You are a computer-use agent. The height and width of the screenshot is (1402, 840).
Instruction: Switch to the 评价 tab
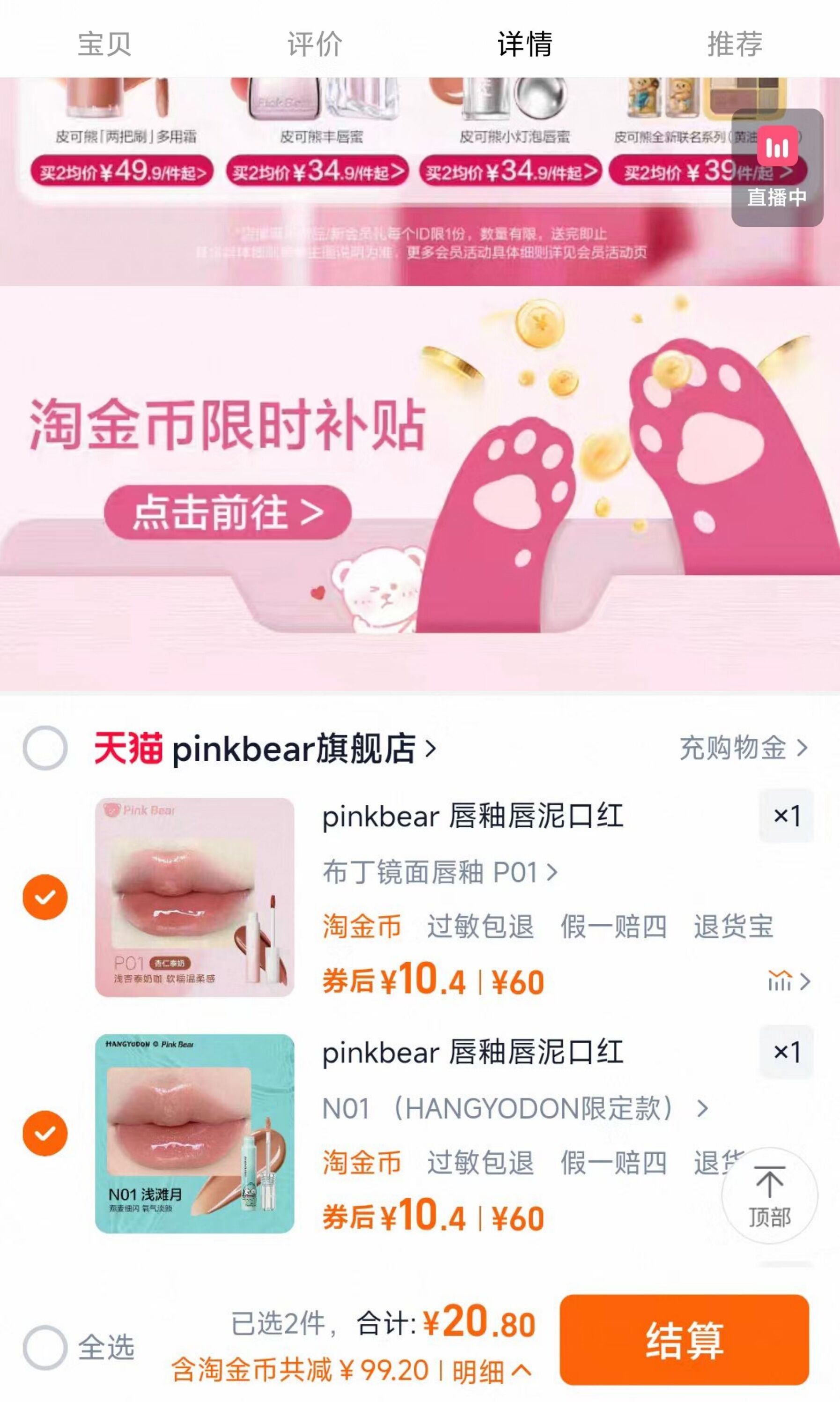(315, 45)
